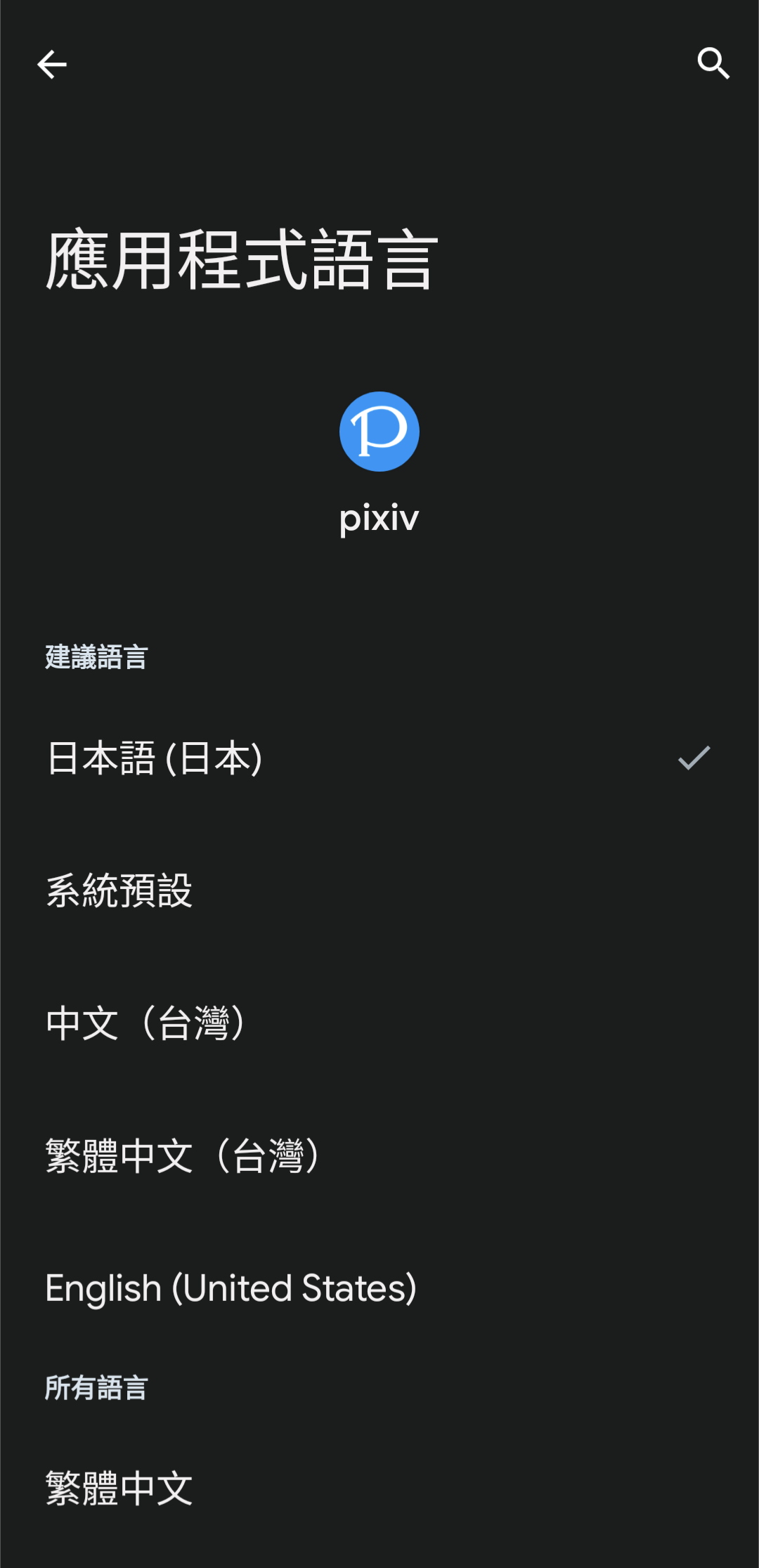Switch app language to English (United States)
The width and height of the screenshot is (759, 1568).
(231, 1288)
